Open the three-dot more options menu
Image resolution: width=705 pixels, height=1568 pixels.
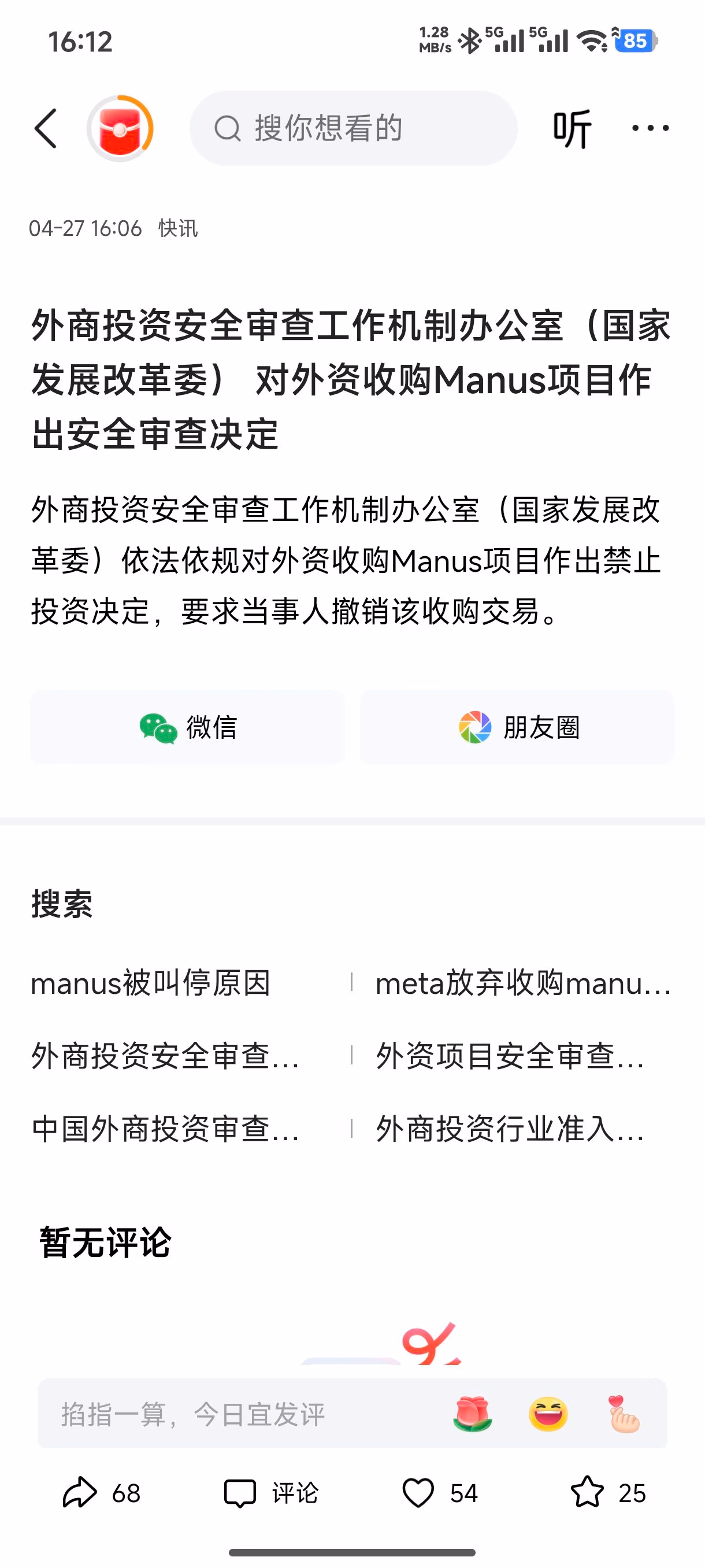click(x=650, y=128)
